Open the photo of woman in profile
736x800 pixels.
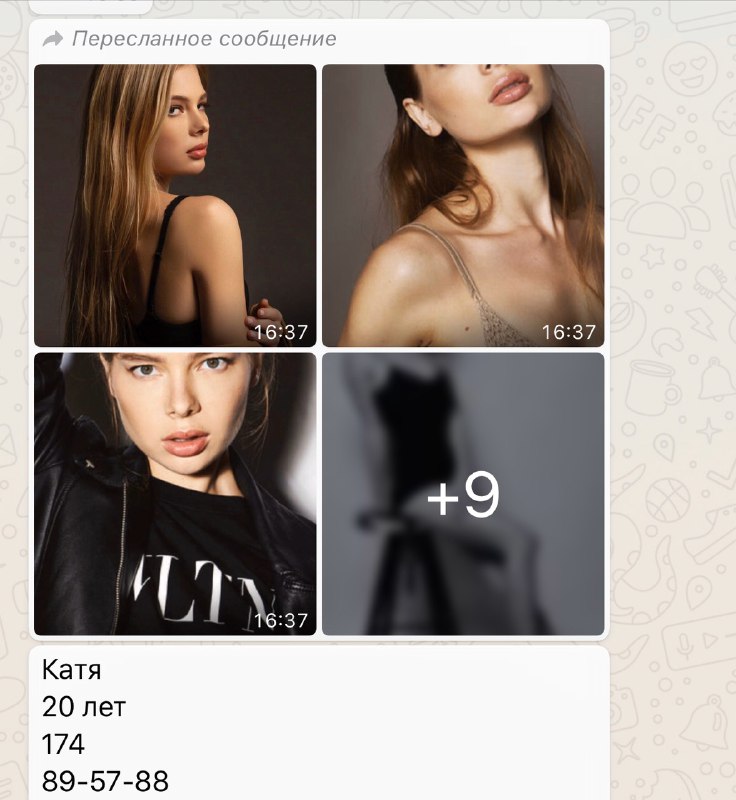175,205
